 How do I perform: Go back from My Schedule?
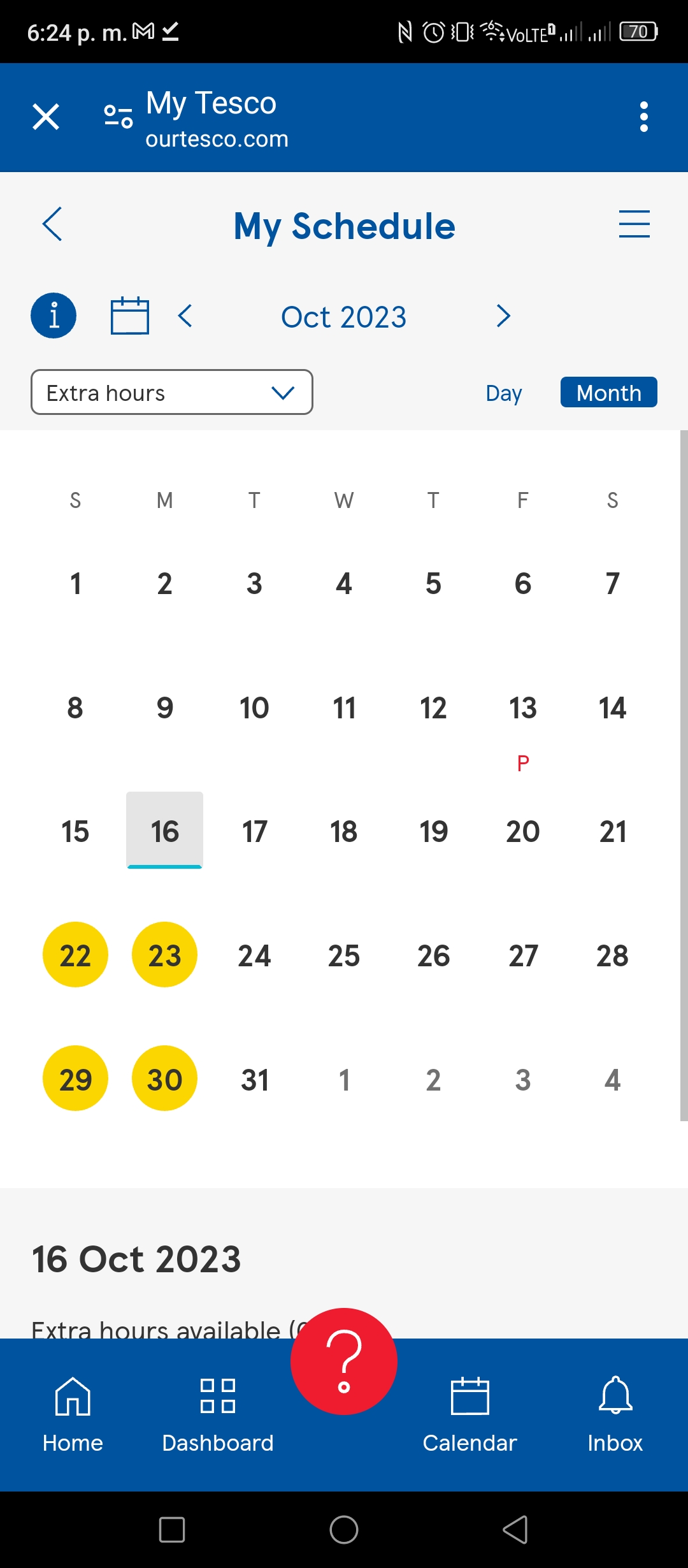pyautogui.click(x=52, y=224)
